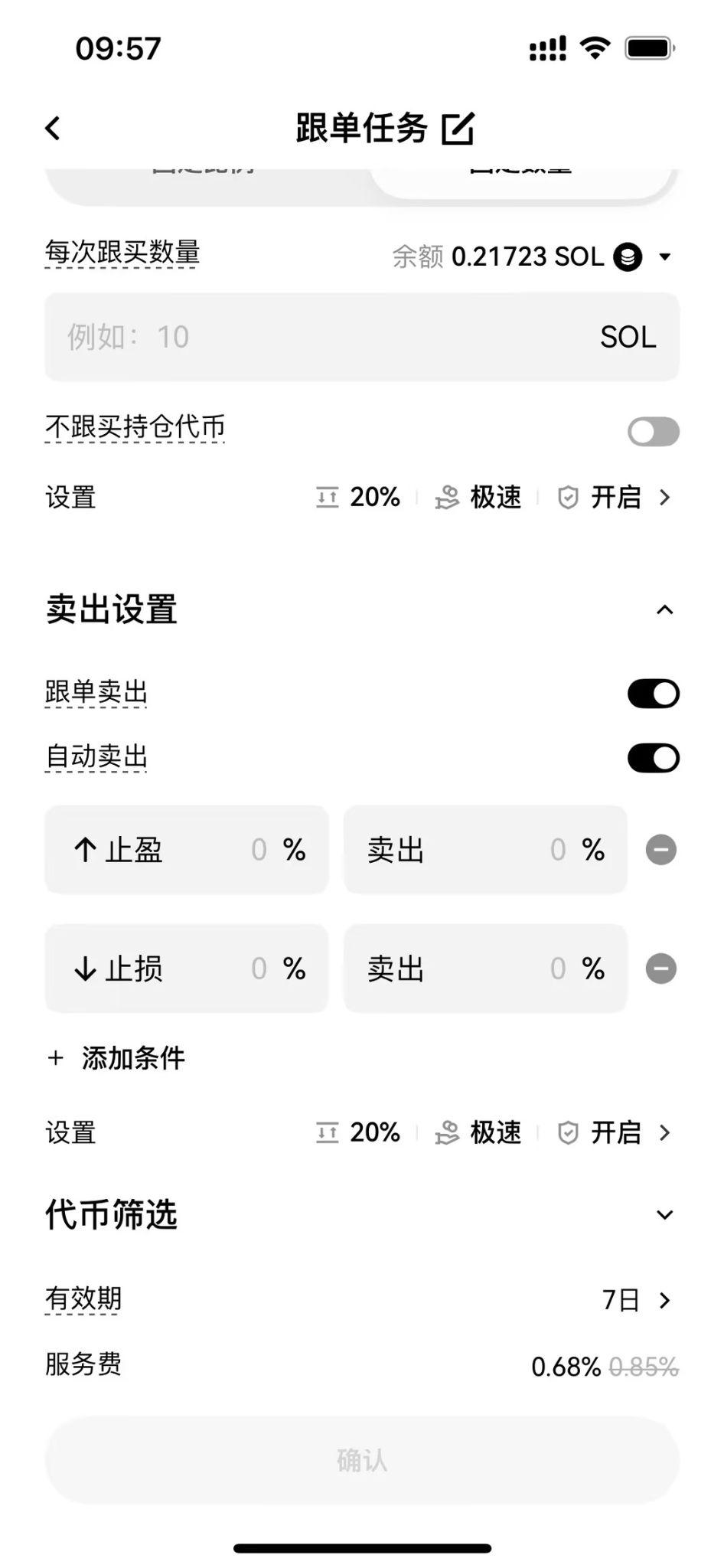The height and width of the screenshot is (1568, 724).
Task: Remove the 止盈 condition with minus icon
Action: point(661,849)
